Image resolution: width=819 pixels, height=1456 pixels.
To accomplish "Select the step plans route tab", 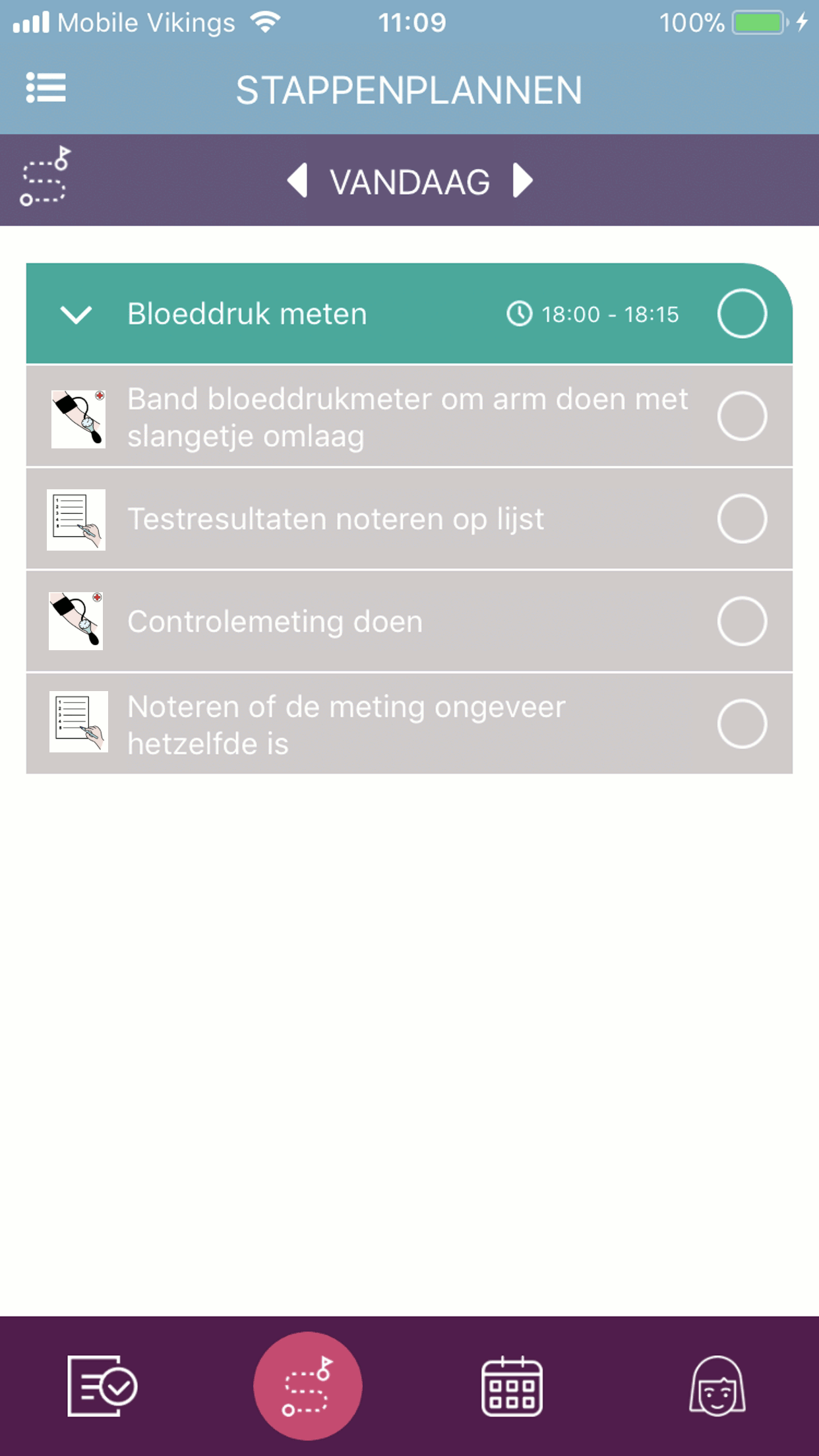I will point(307,1386).
